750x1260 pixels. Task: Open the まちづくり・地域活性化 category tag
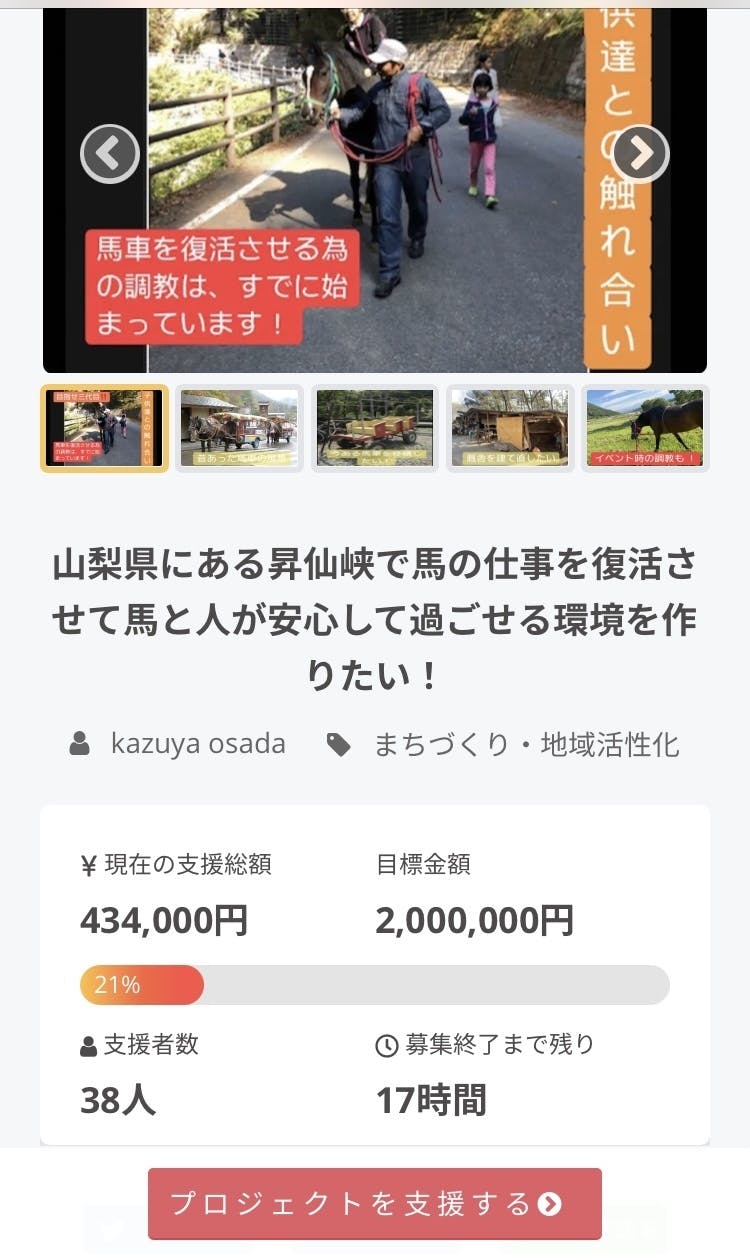pyautogui.click(x=526, y=744)
